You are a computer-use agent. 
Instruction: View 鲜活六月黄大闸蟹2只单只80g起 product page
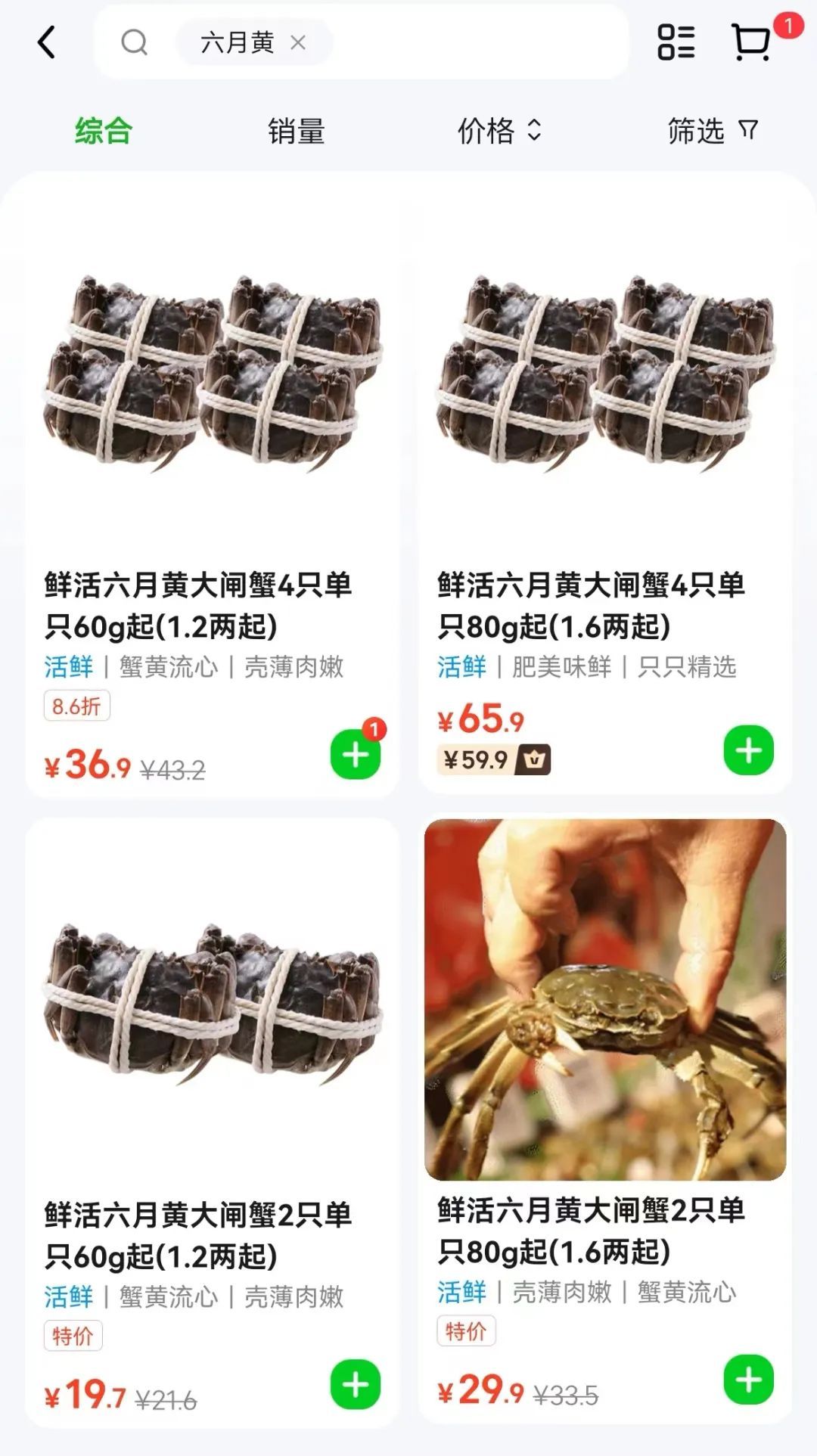coord(592,1231)
